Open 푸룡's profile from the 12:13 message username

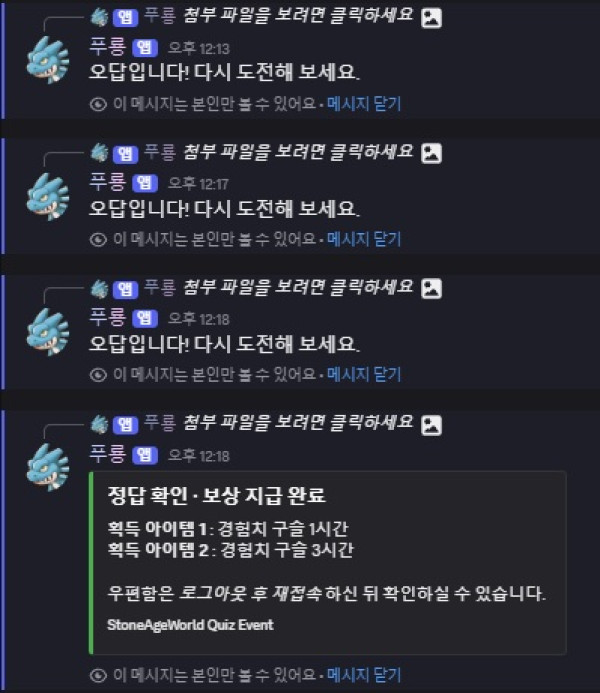pyautogui.click(x=108, y=47)
